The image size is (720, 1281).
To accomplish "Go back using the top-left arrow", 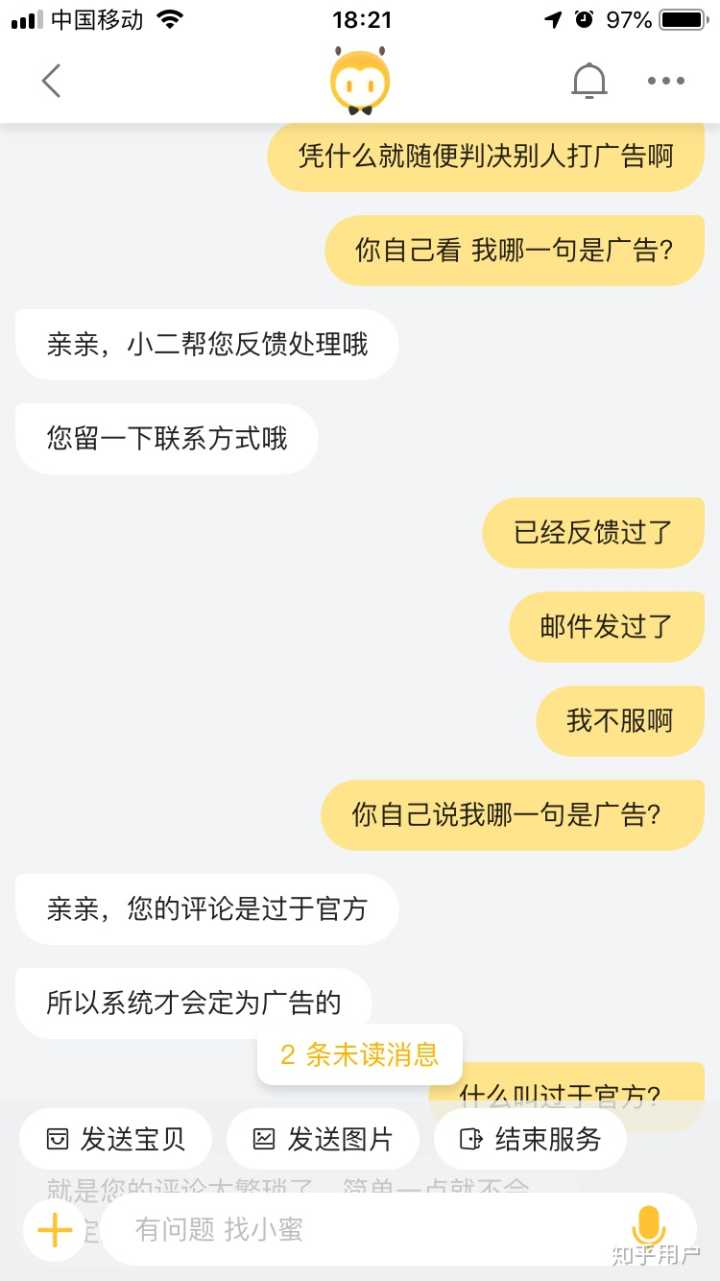I will 52,81.
